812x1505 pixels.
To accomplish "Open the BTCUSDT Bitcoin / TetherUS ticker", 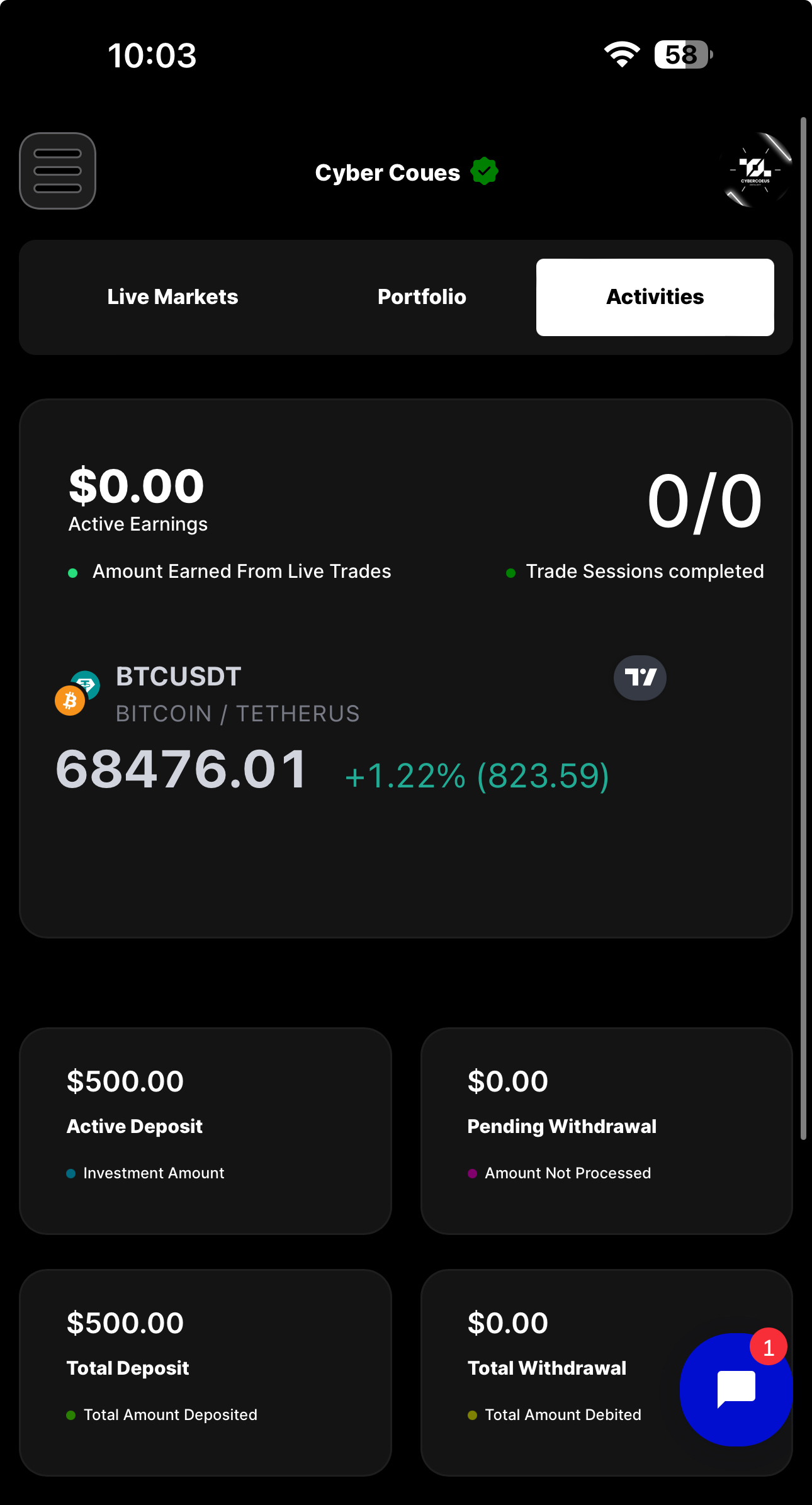I will pos(208,694).
